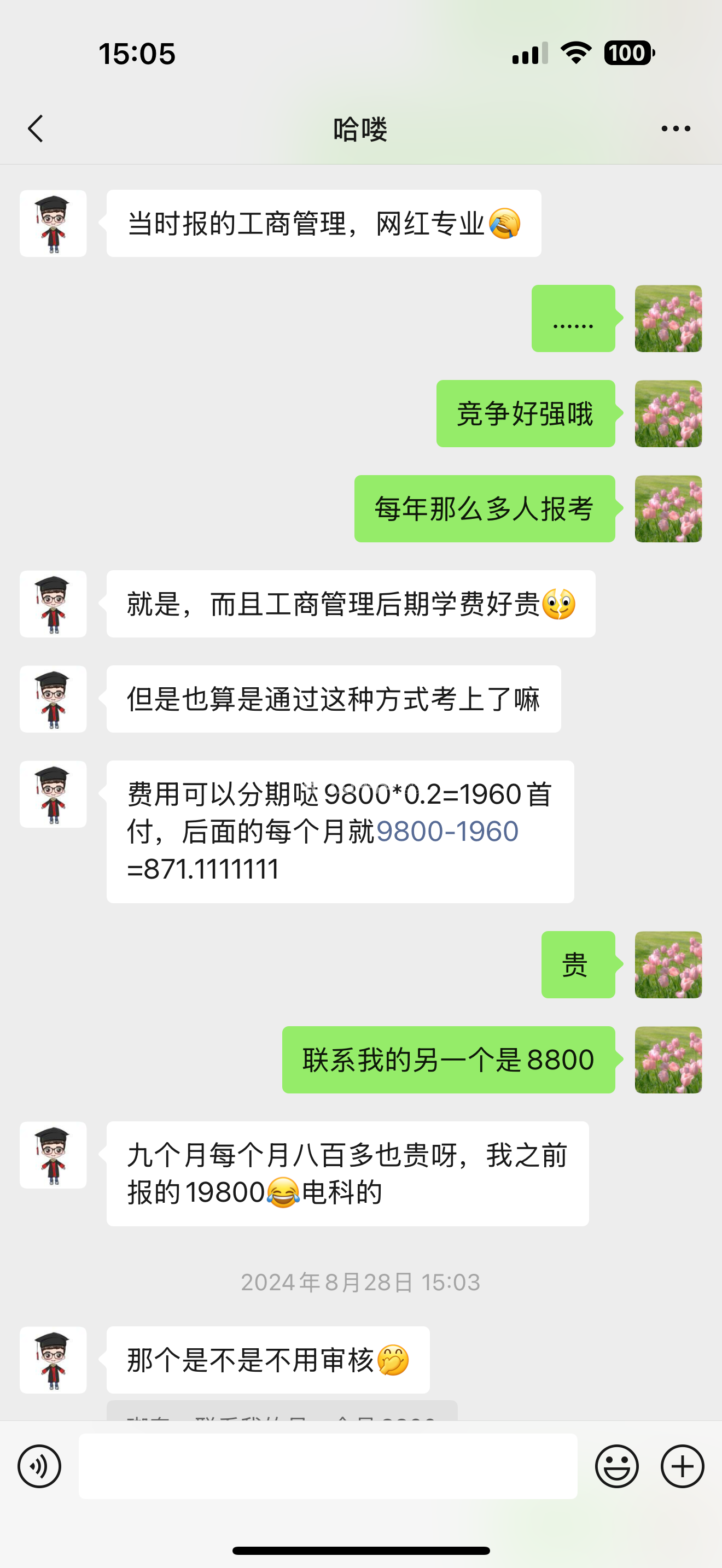Open the contact's avatar beside 那个是不是不用审核
This screenshot has width=722, height=1568.
[x=53, y=1360]
